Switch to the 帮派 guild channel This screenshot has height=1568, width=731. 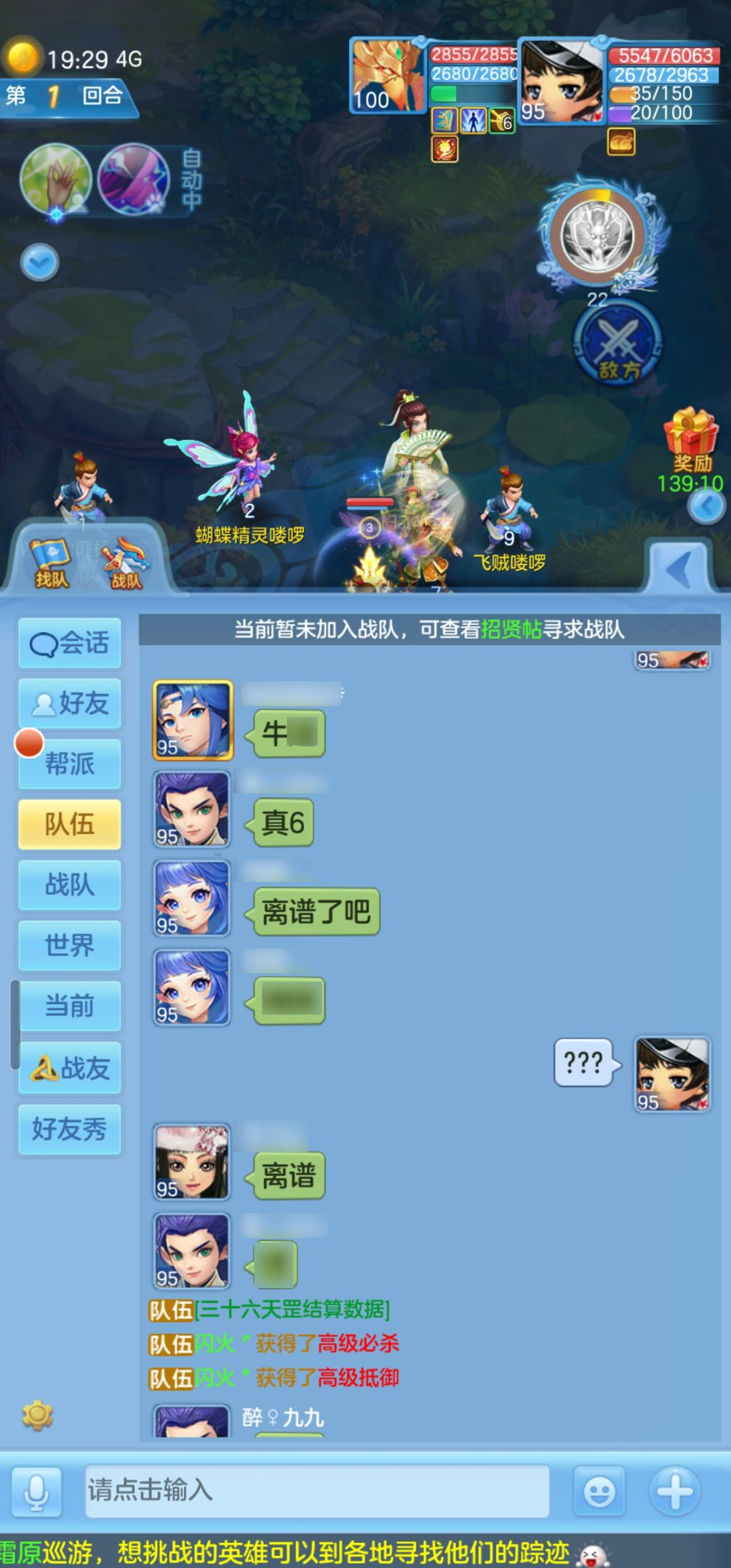tap(69, 764)
